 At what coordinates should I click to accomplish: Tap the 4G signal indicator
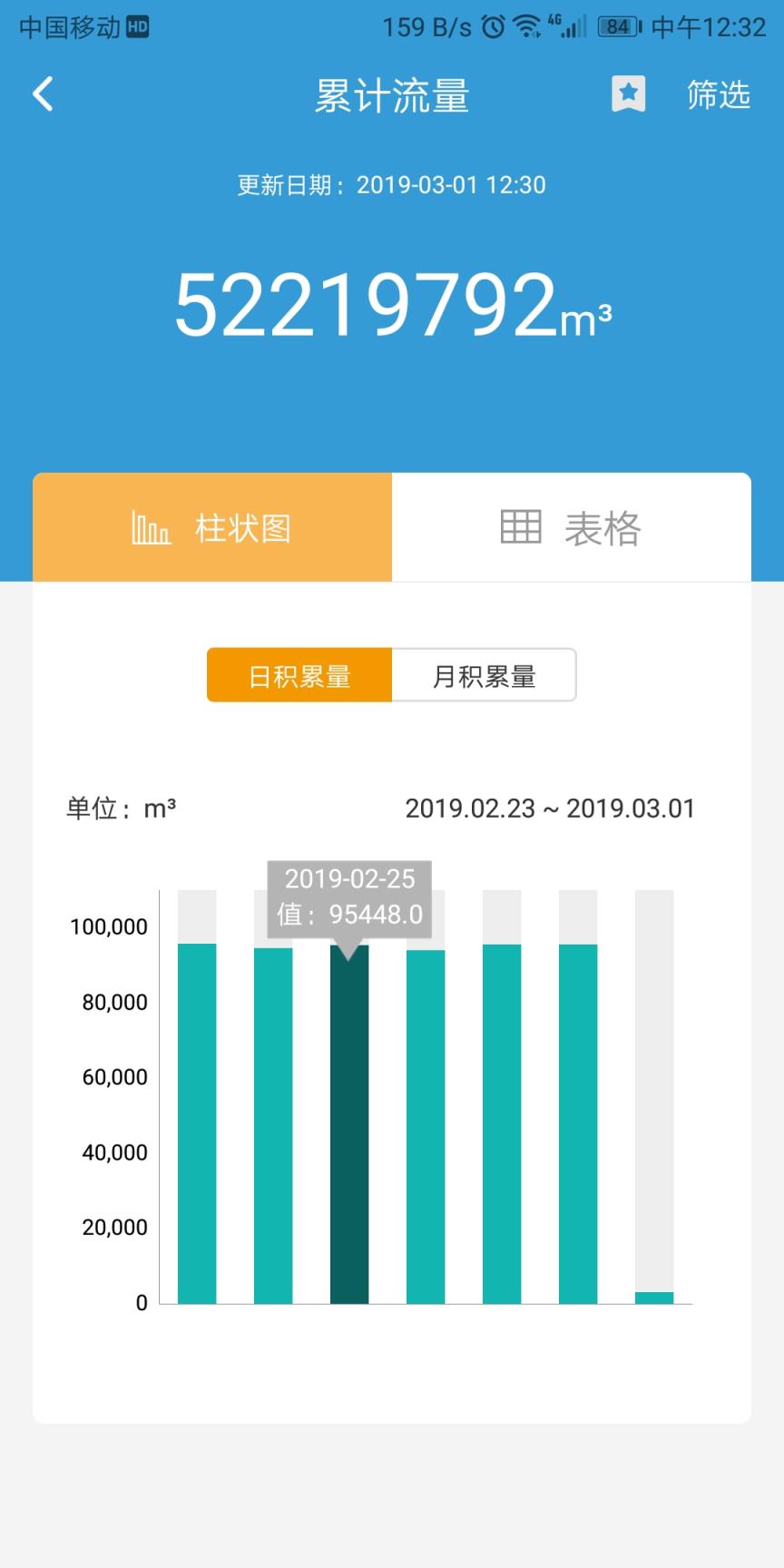click(x=564, y=25)
